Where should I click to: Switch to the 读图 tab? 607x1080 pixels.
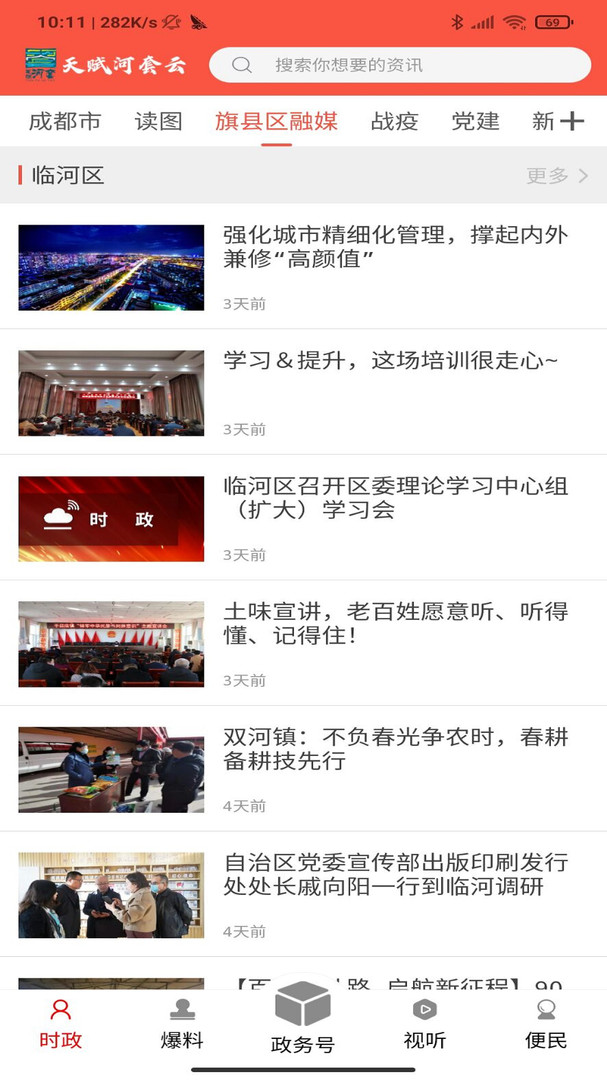coord(159,122)
